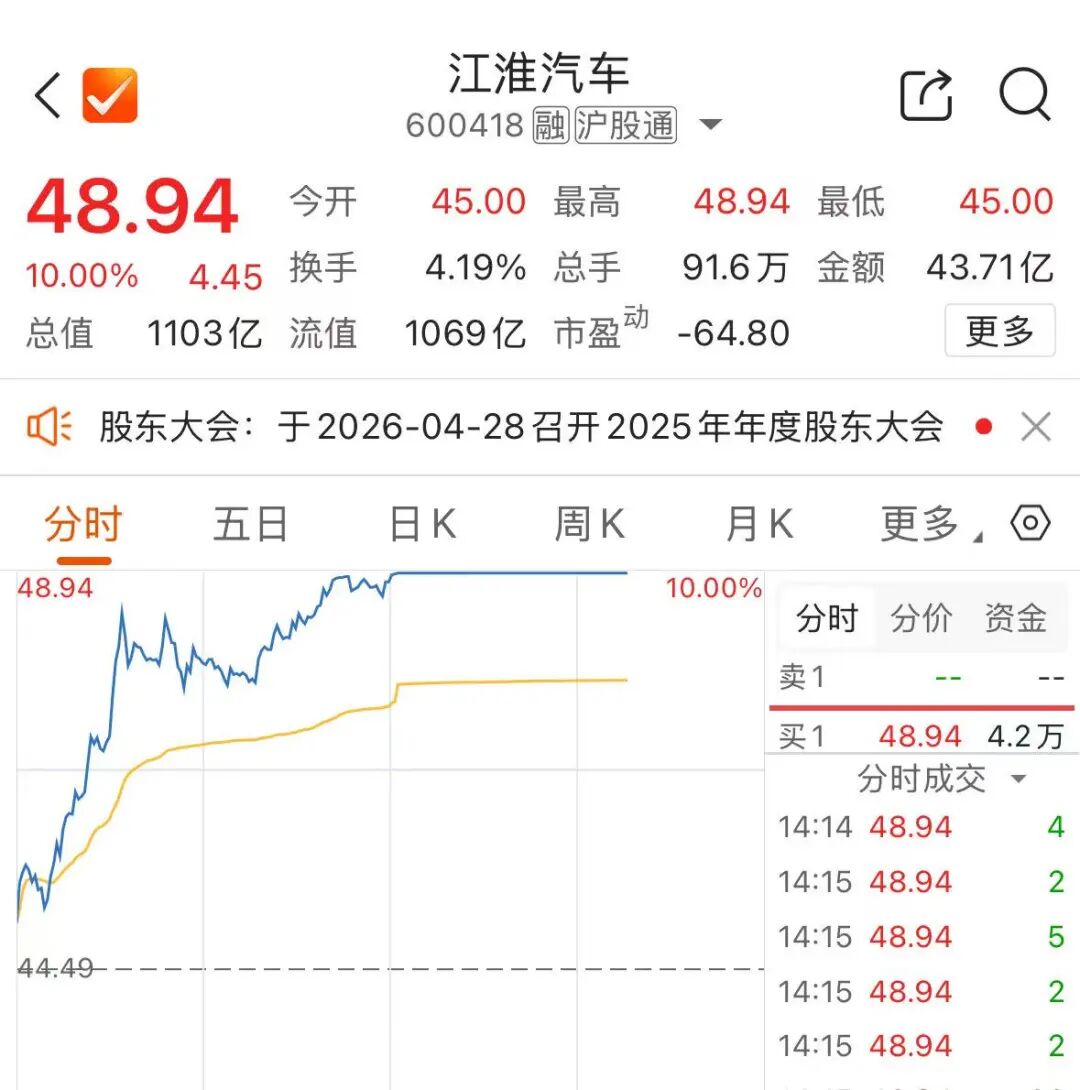This screenshot has height=1090, width=1080.
Task: Dismiss the 股东大会 announcement banner
Action: point(1036,428)
